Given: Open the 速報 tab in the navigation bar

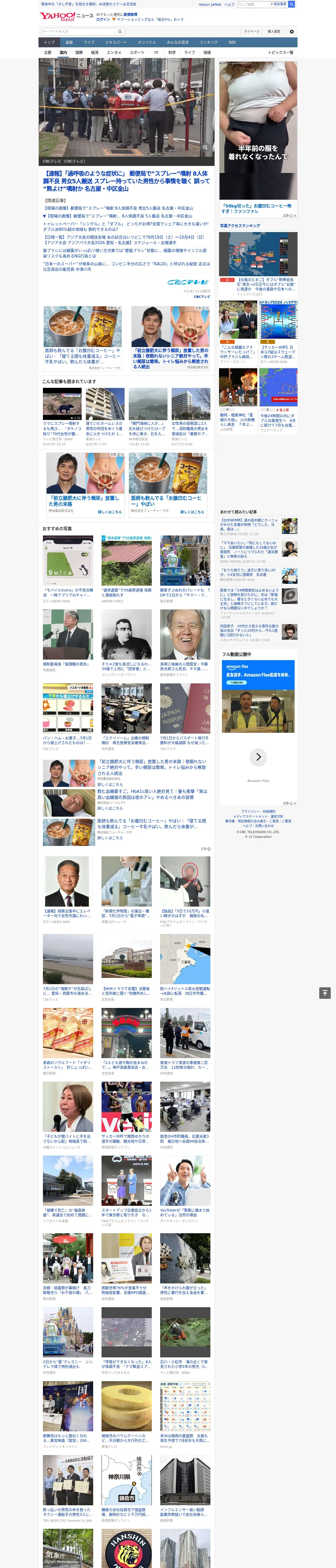Looking at the screenshot, I should [69, 43].
